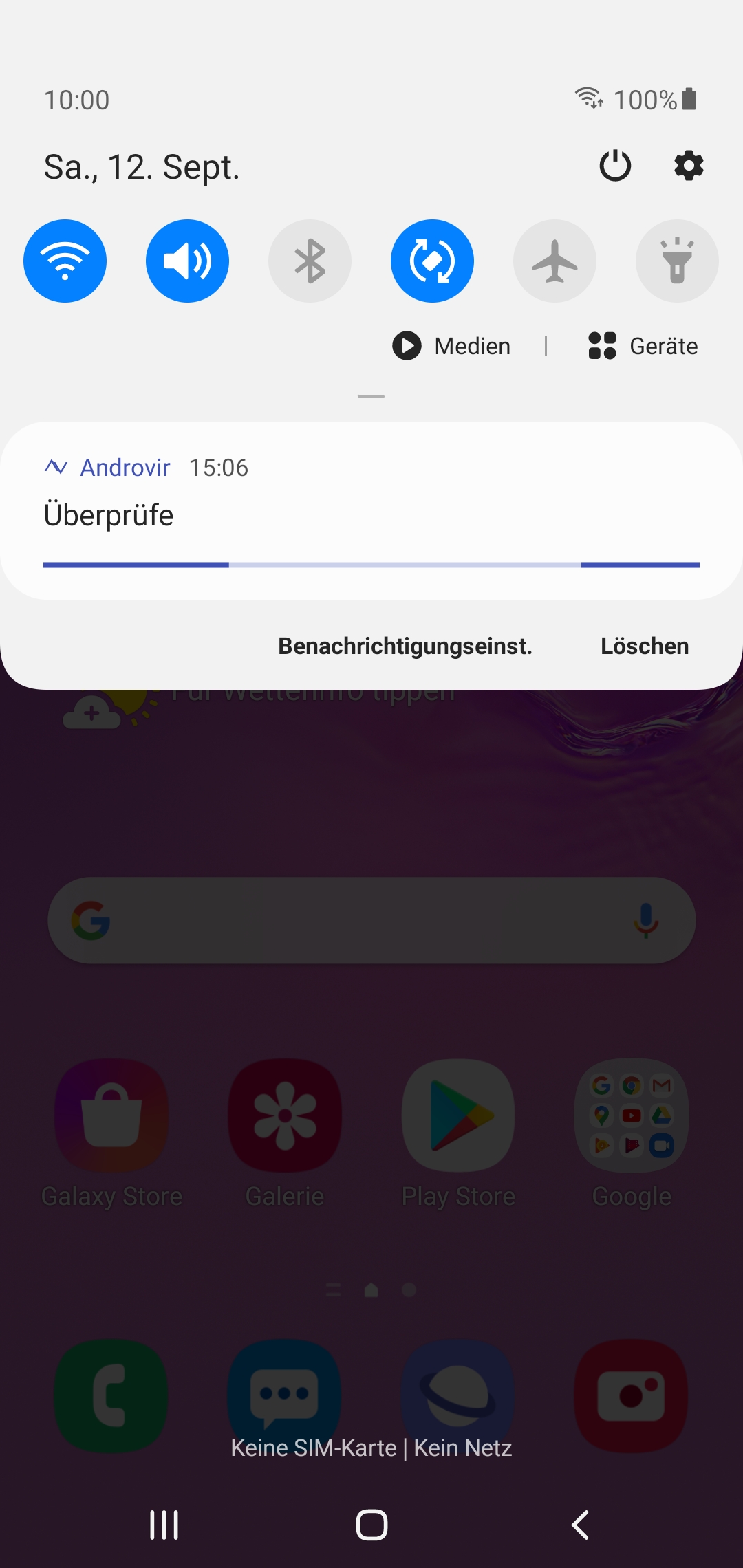Open the power menu icon

[615, 166]
